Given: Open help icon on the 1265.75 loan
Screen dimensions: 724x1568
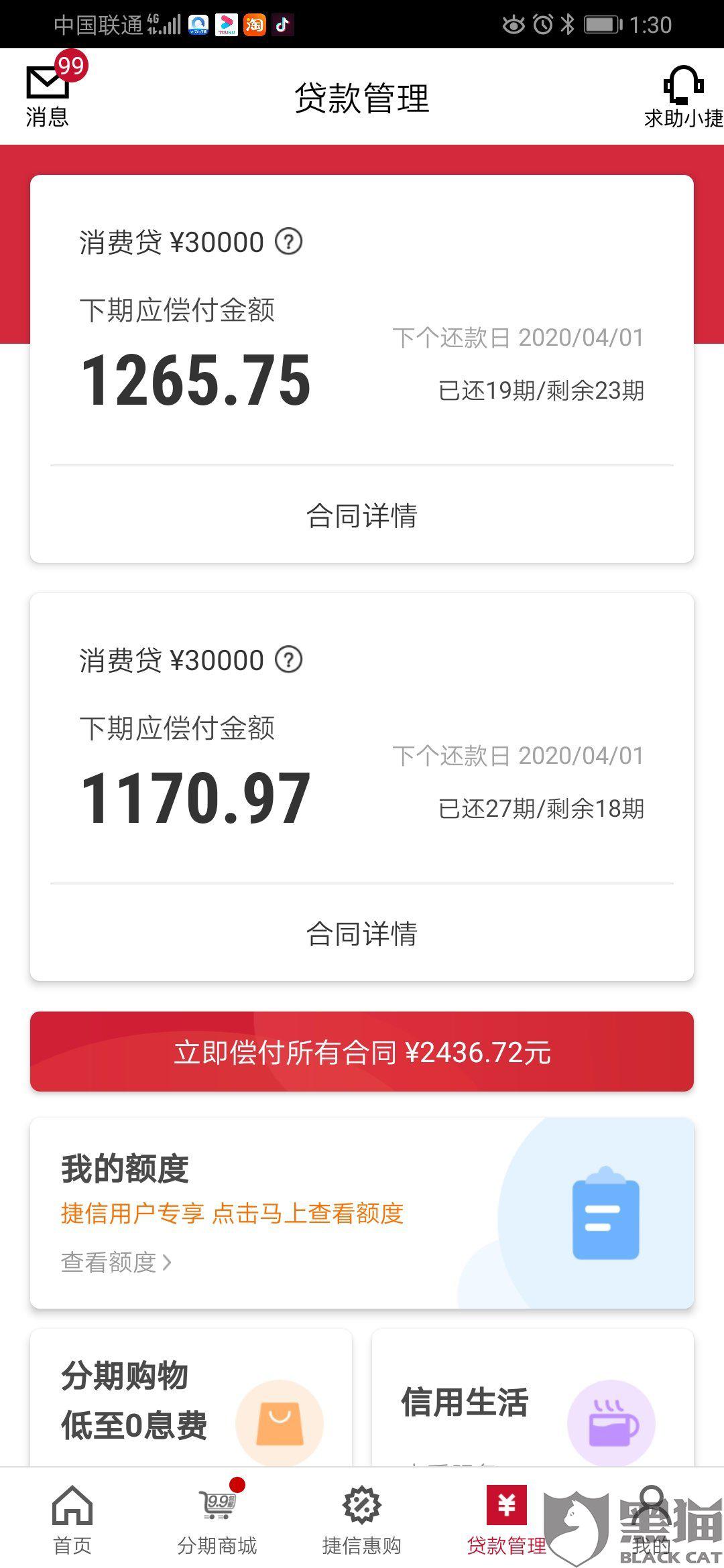Looking at the screenshot, I should (289, 241).
